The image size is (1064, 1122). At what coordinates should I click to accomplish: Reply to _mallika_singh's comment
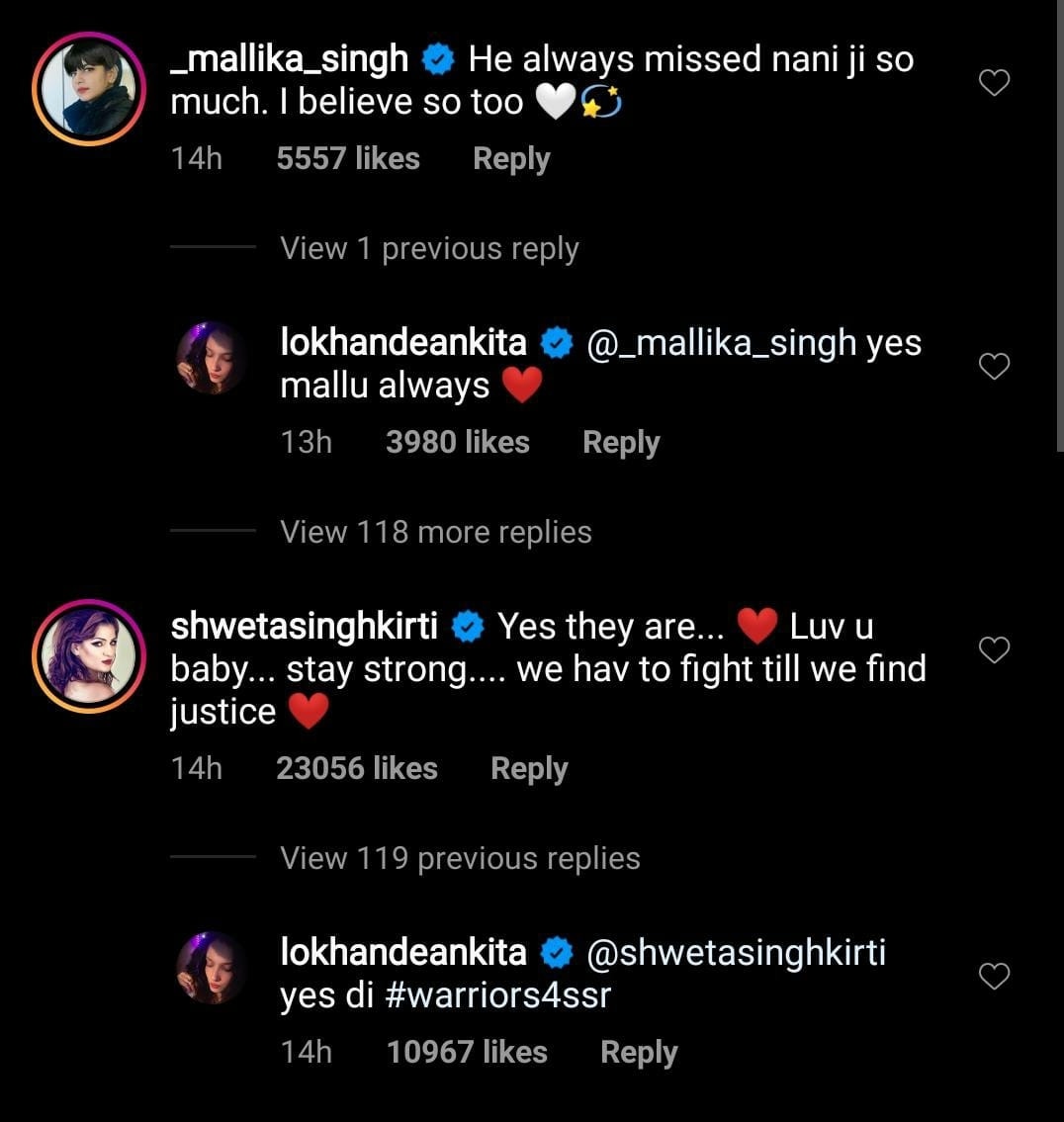tap(510, 159)
